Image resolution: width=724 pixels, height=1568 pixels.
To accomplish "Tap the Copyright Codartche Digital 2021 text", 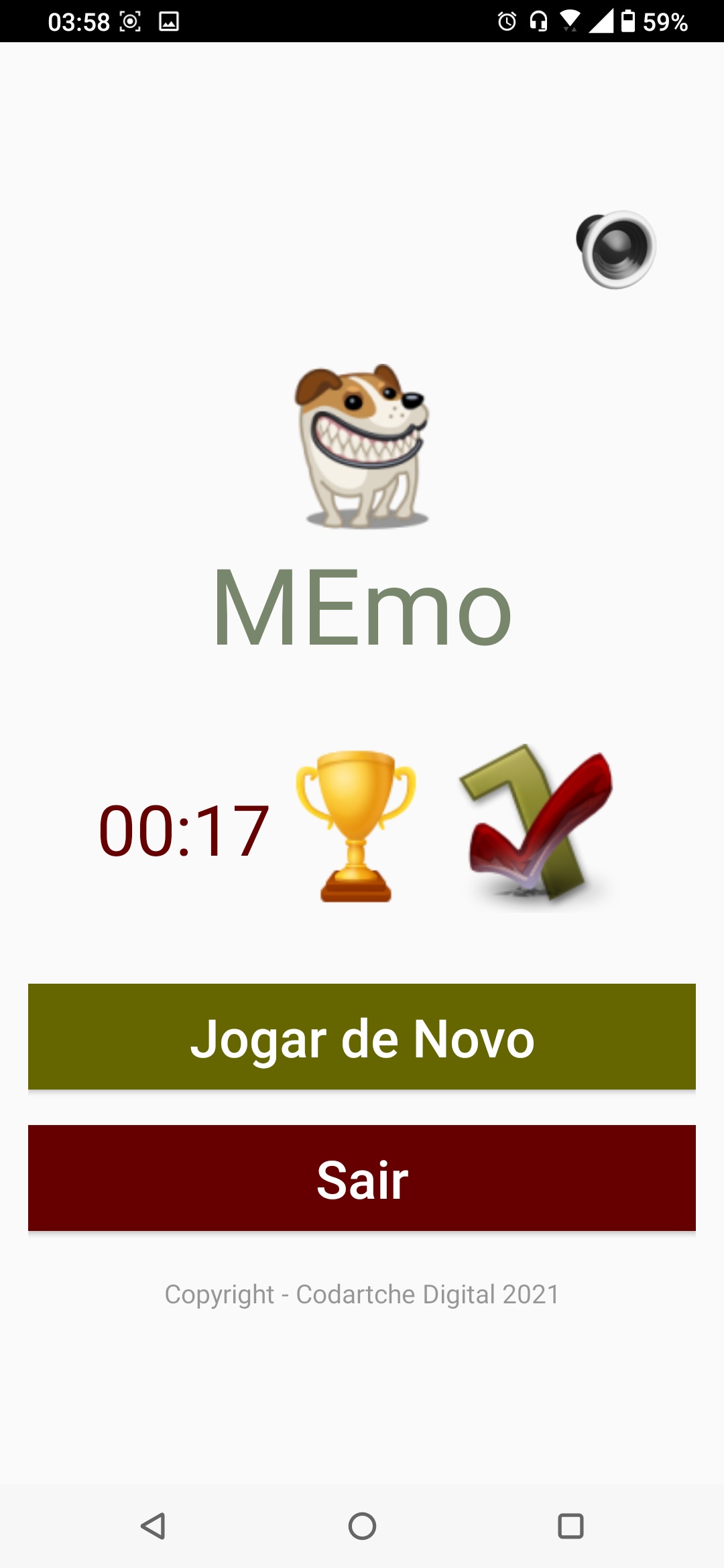I will (x=362, y=1293).
